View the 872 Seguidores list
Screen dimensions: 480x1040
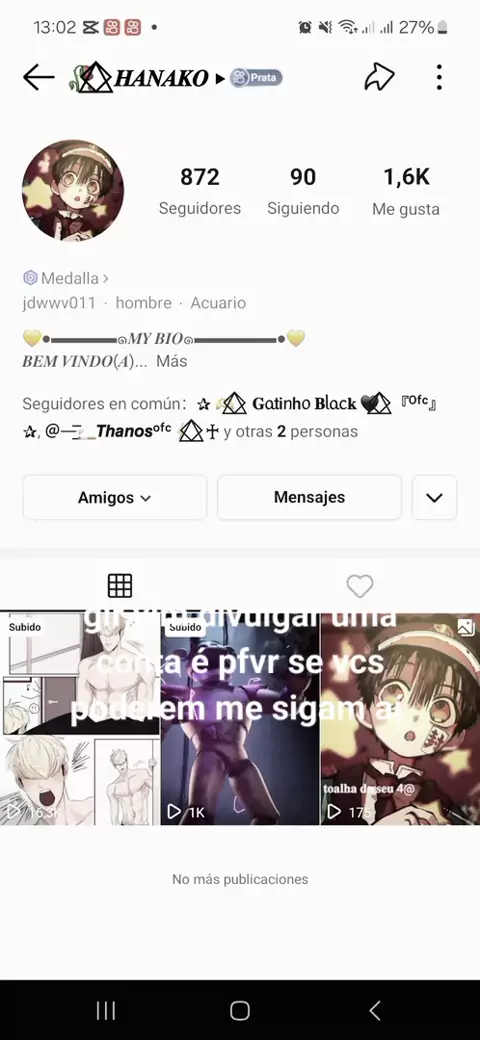(200, 191)
